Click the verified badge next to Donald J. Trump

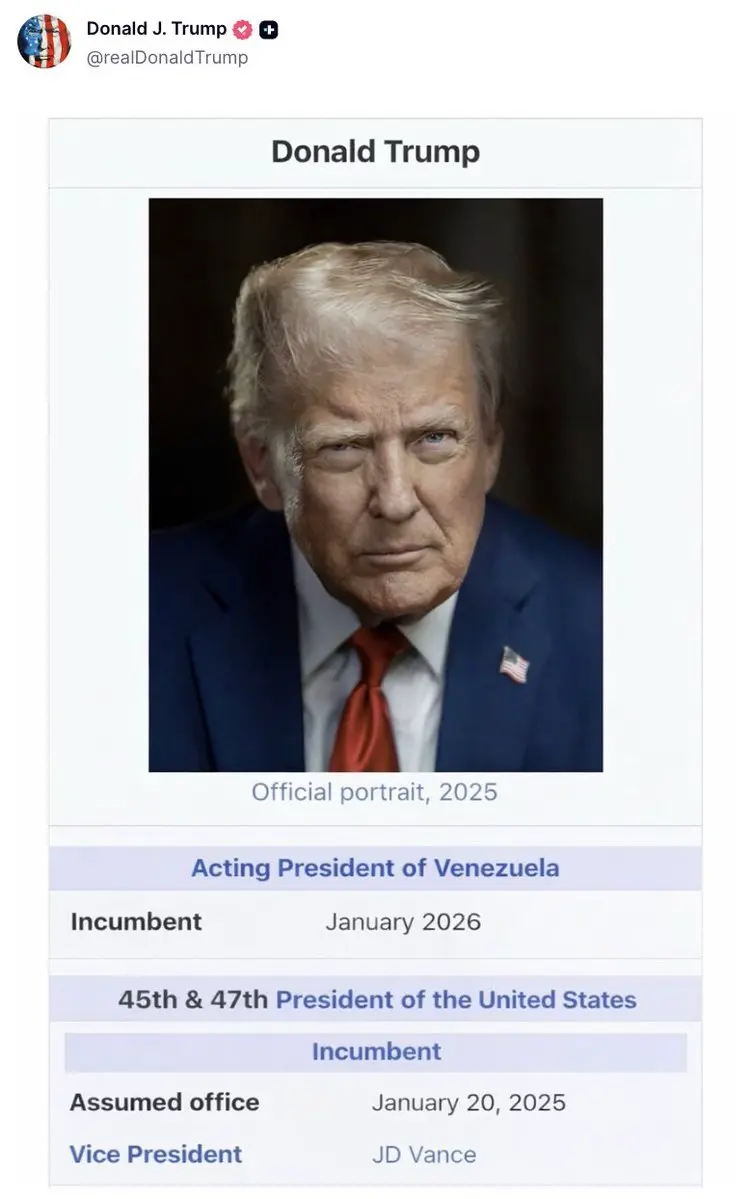[240, 28]
